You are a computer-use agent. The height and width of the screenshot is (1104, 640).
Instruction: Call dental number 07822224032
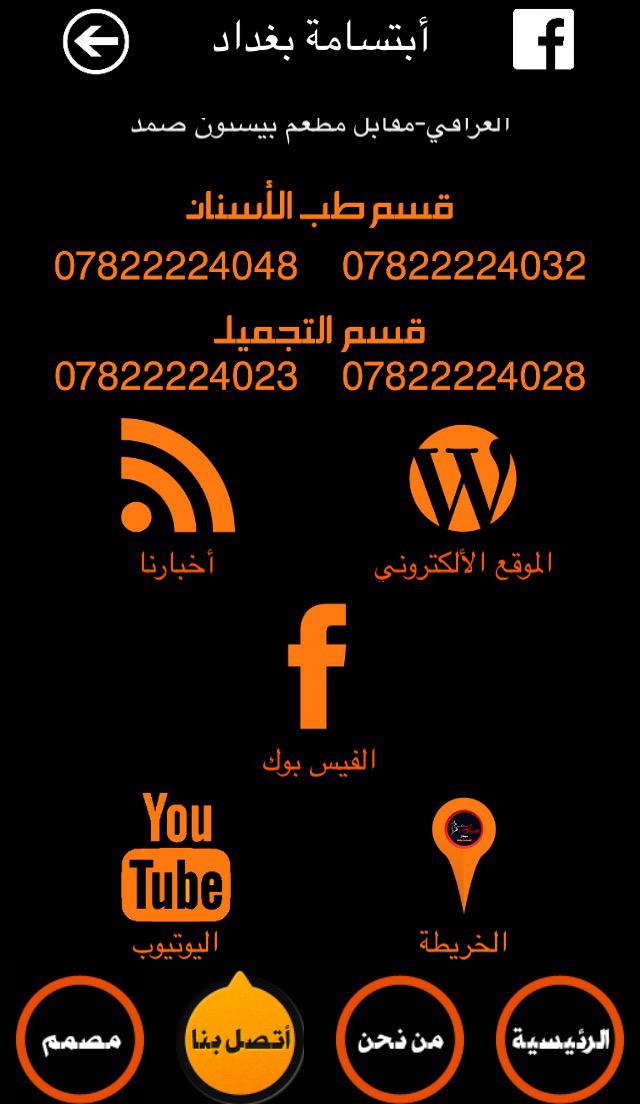463,266
